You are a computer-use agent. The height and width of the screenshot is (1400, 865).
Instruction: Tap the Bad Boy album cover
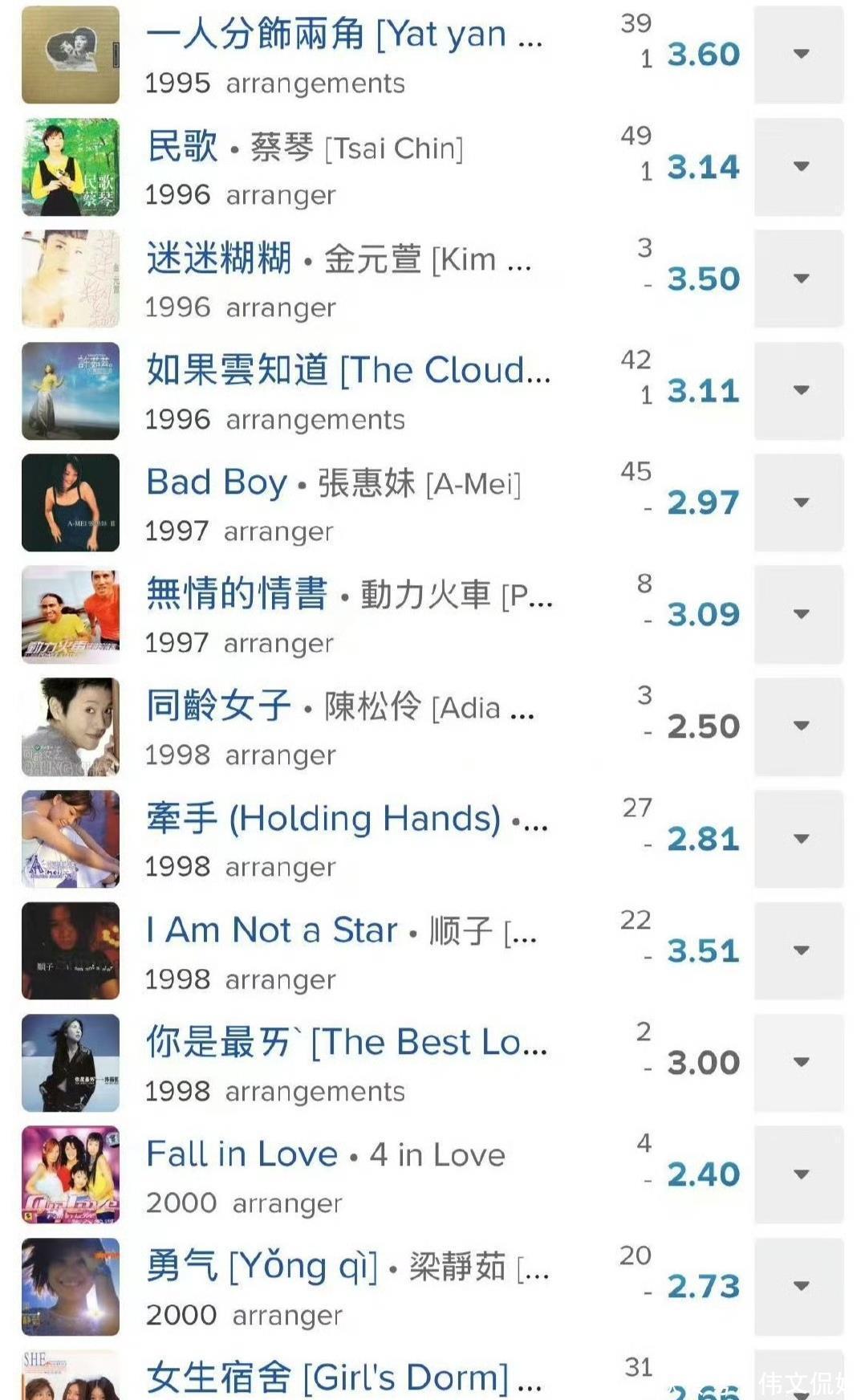click(x=71, y=503)
